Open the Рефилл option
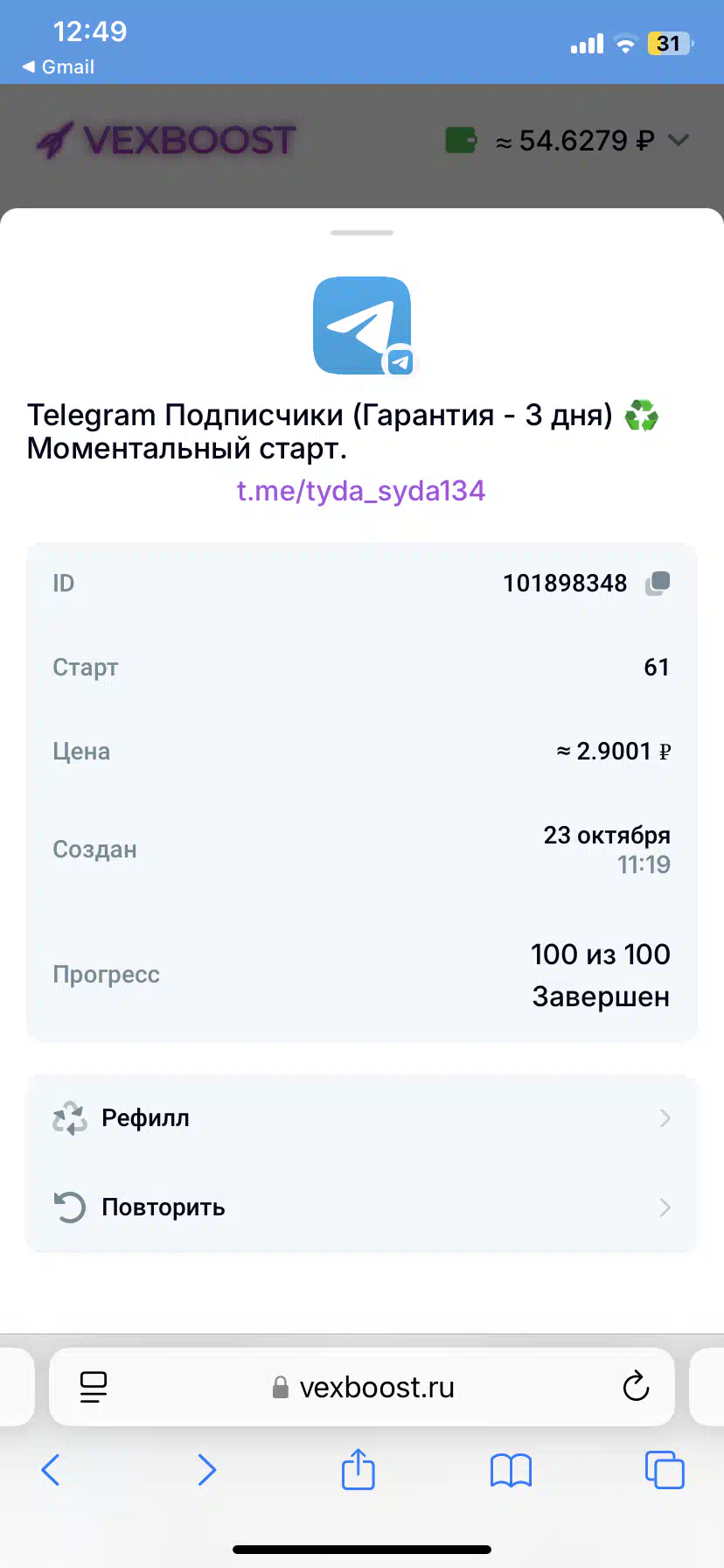Image resolution: width=724 pixels, height=1568 pixels. click(362, 1118)
